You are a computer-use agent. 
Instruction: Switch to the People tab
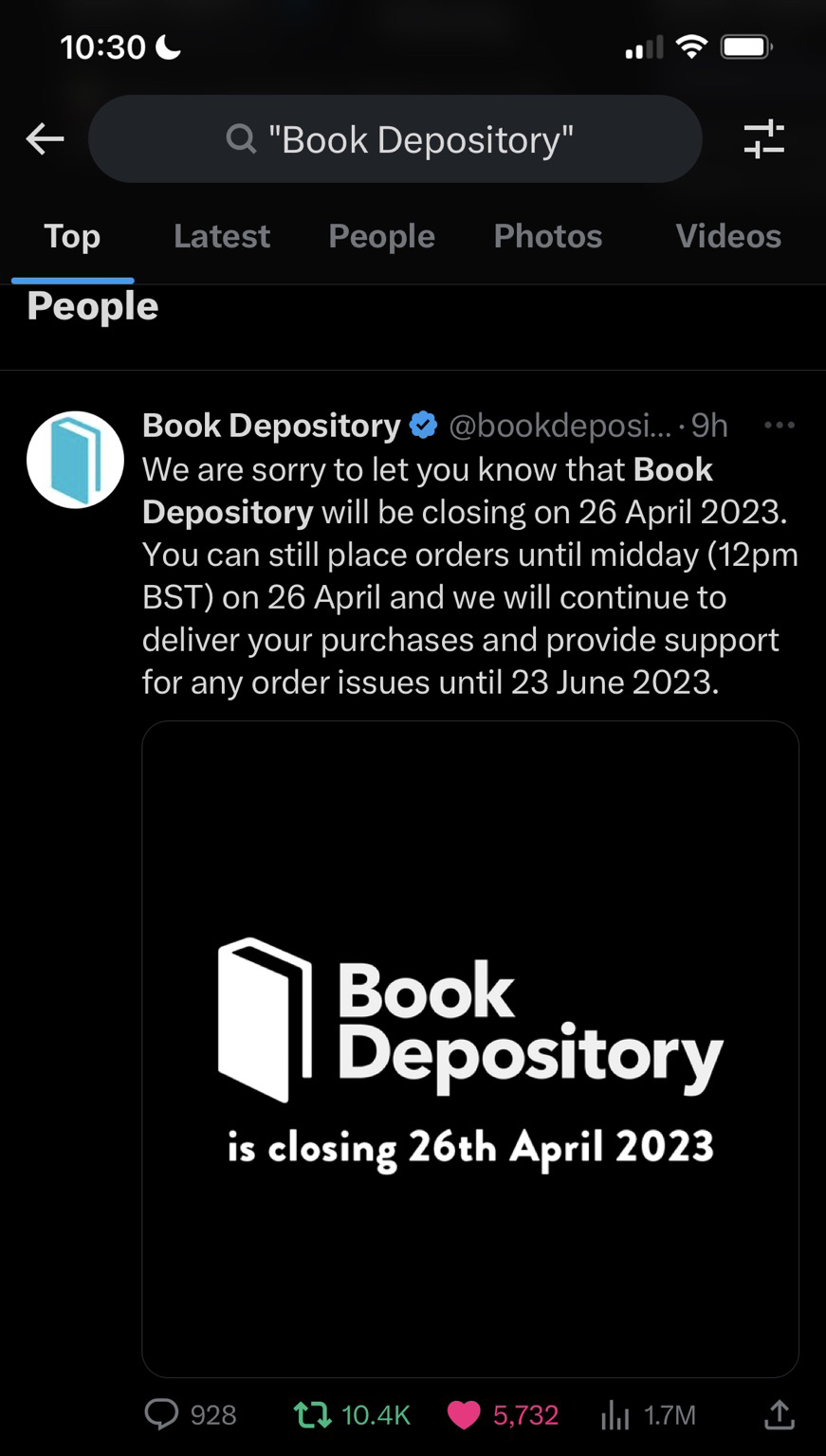[381, 236]
